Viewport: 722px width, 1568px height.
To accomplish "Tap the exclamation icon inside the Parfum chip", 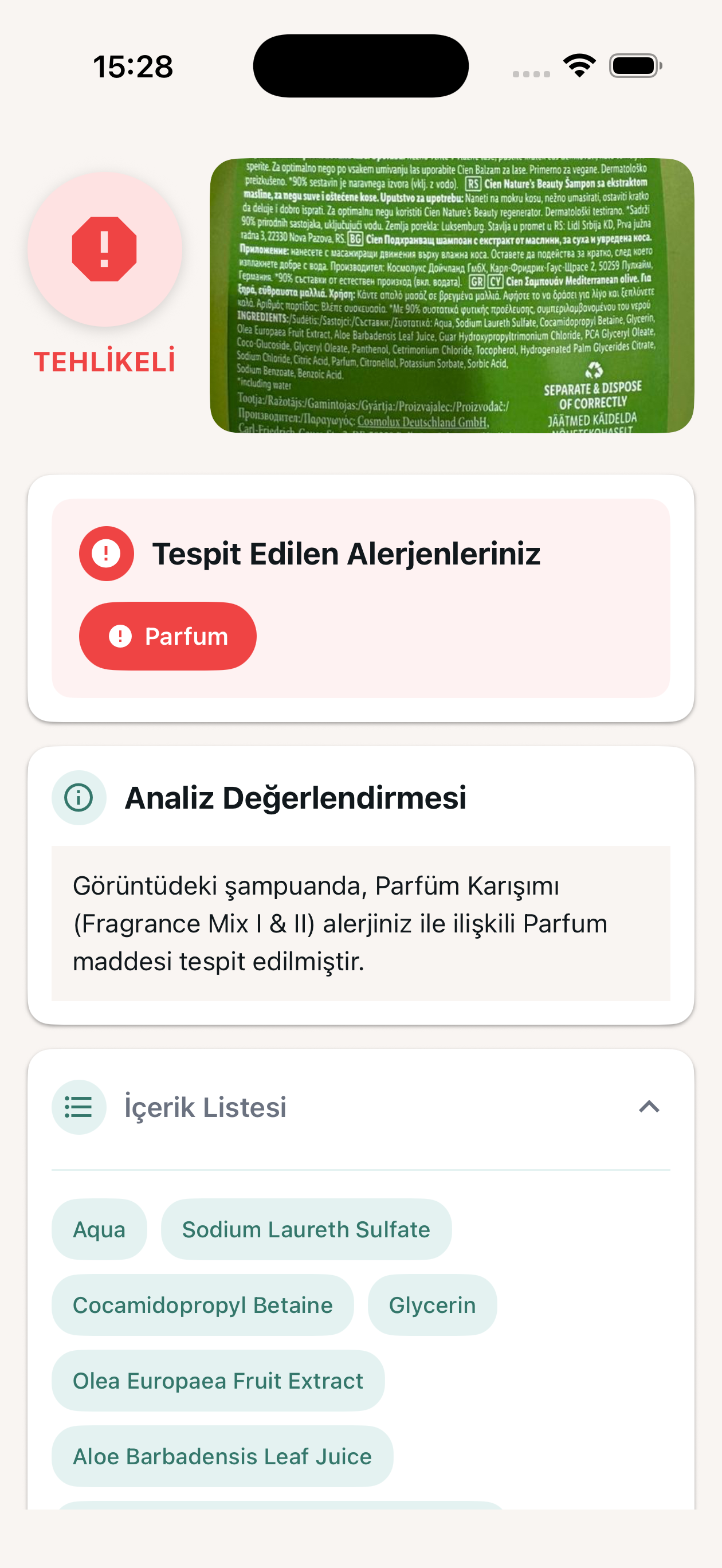I will [x=119, y=635].
